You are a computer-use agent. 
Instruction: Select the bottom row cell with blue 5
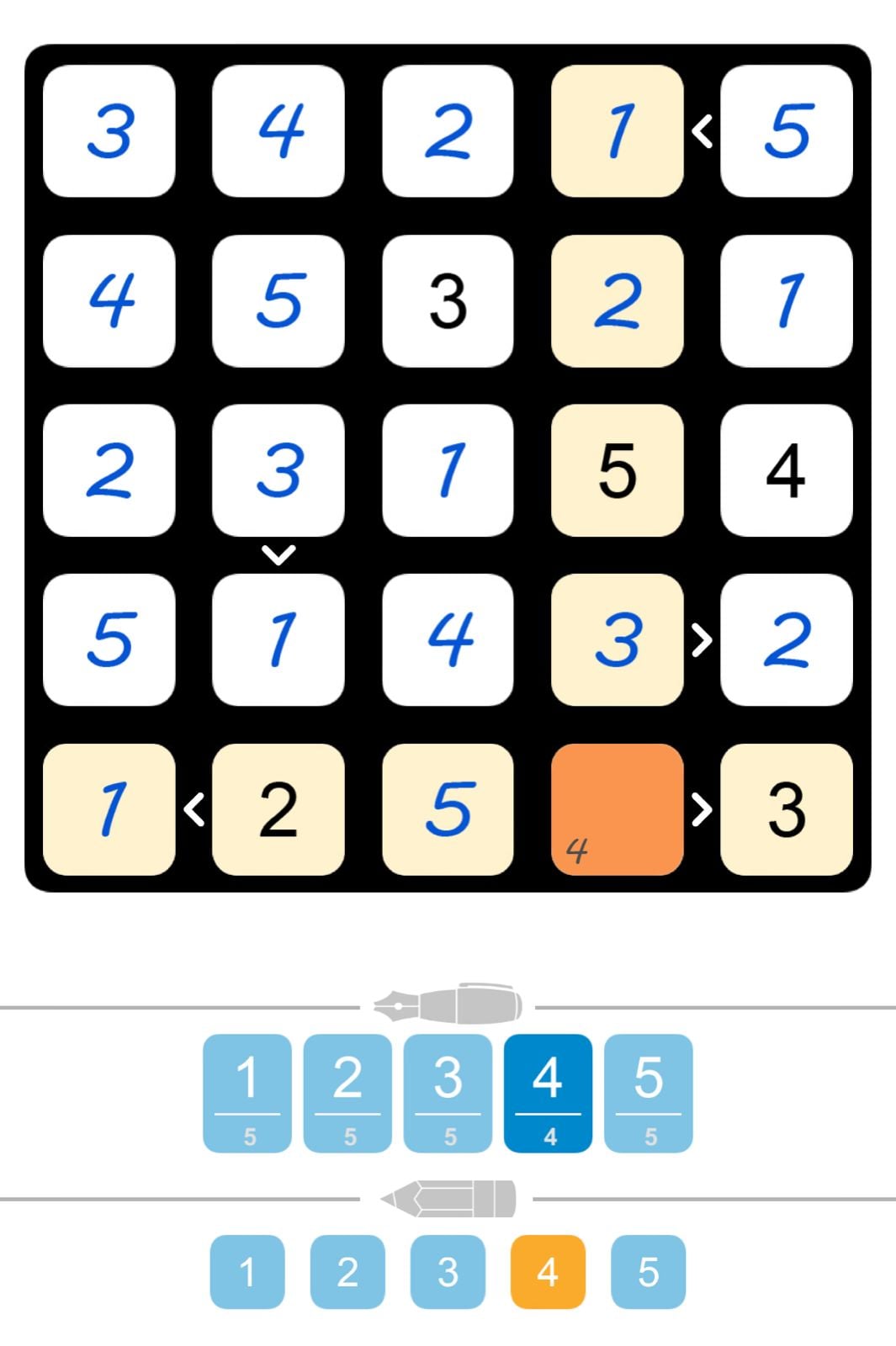tap(448, 808)
